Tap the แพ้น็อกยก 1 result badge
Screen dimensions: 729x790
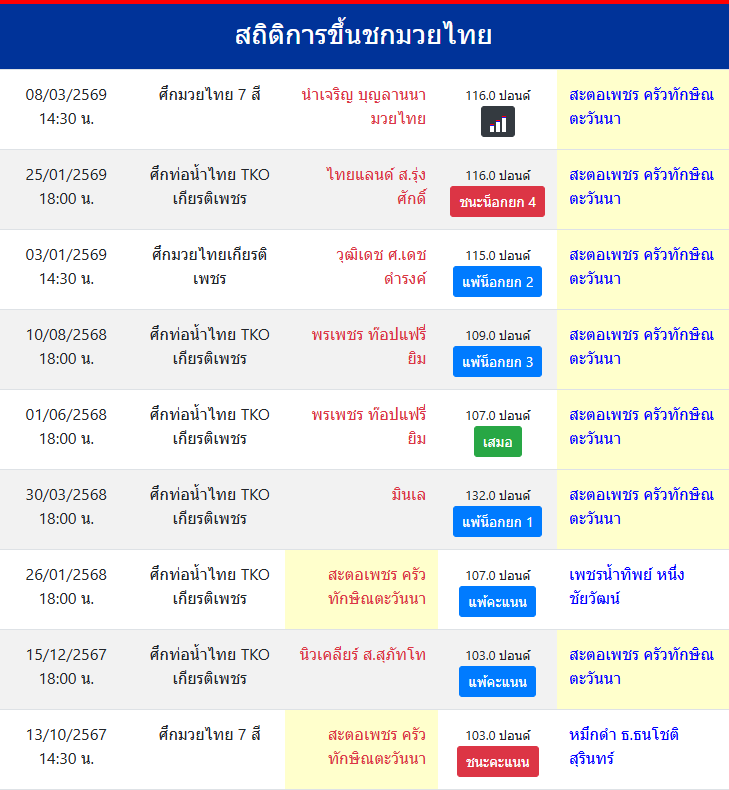(497, 522)
